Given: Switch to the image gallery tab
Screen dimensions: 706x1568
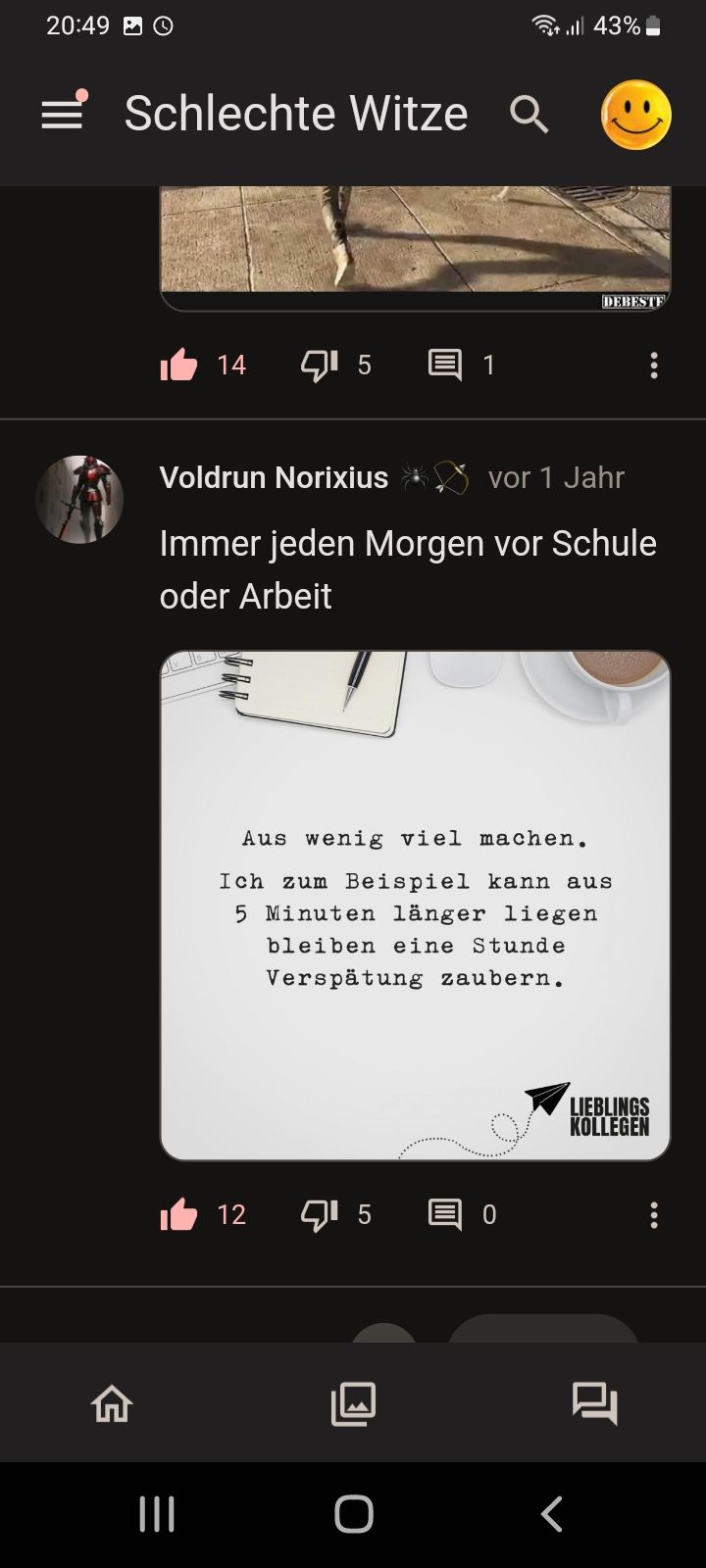Looking at the screenshot, I should (353, 1403).
